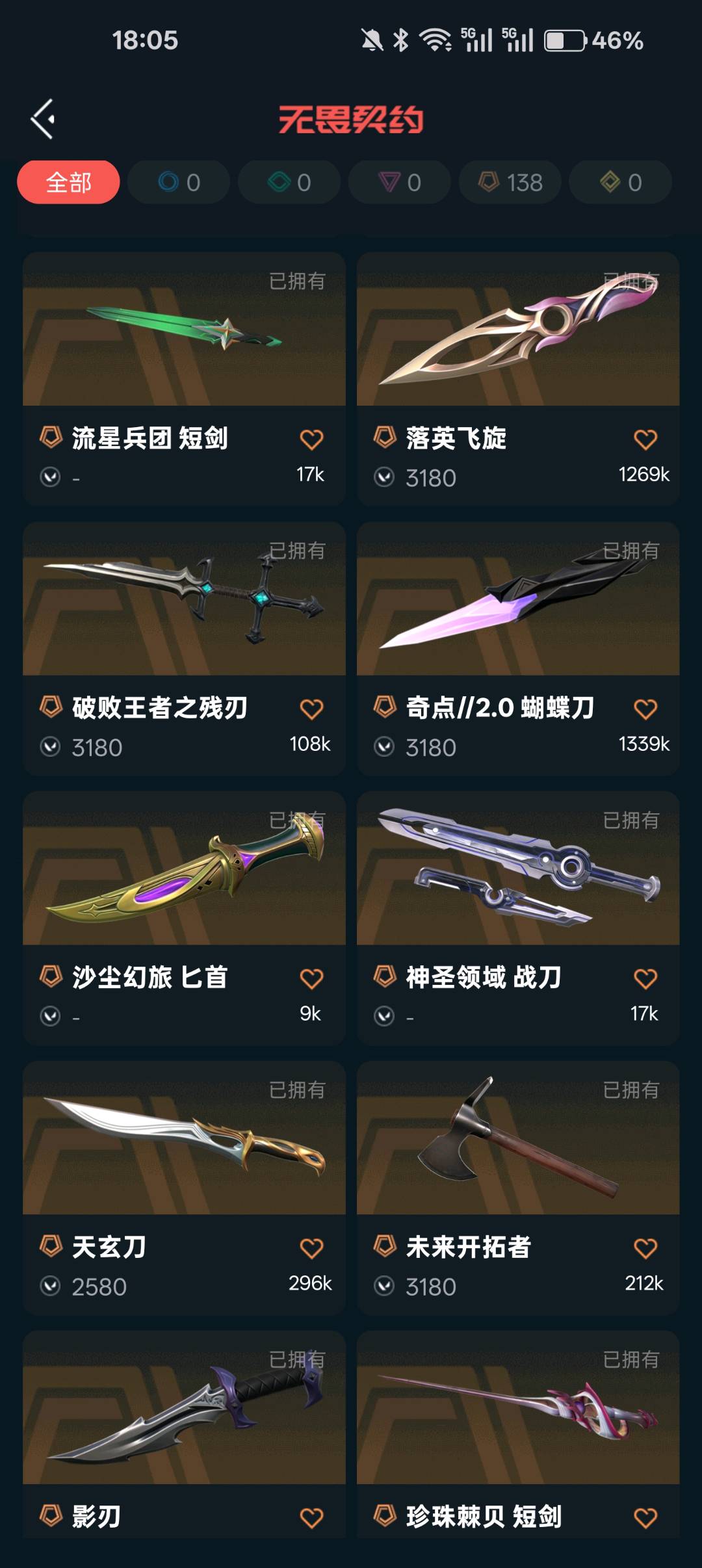This screenshot has height=1568, width=702.
Task: Switch to the orange tier filter showing 138
Action: (510, 182)
